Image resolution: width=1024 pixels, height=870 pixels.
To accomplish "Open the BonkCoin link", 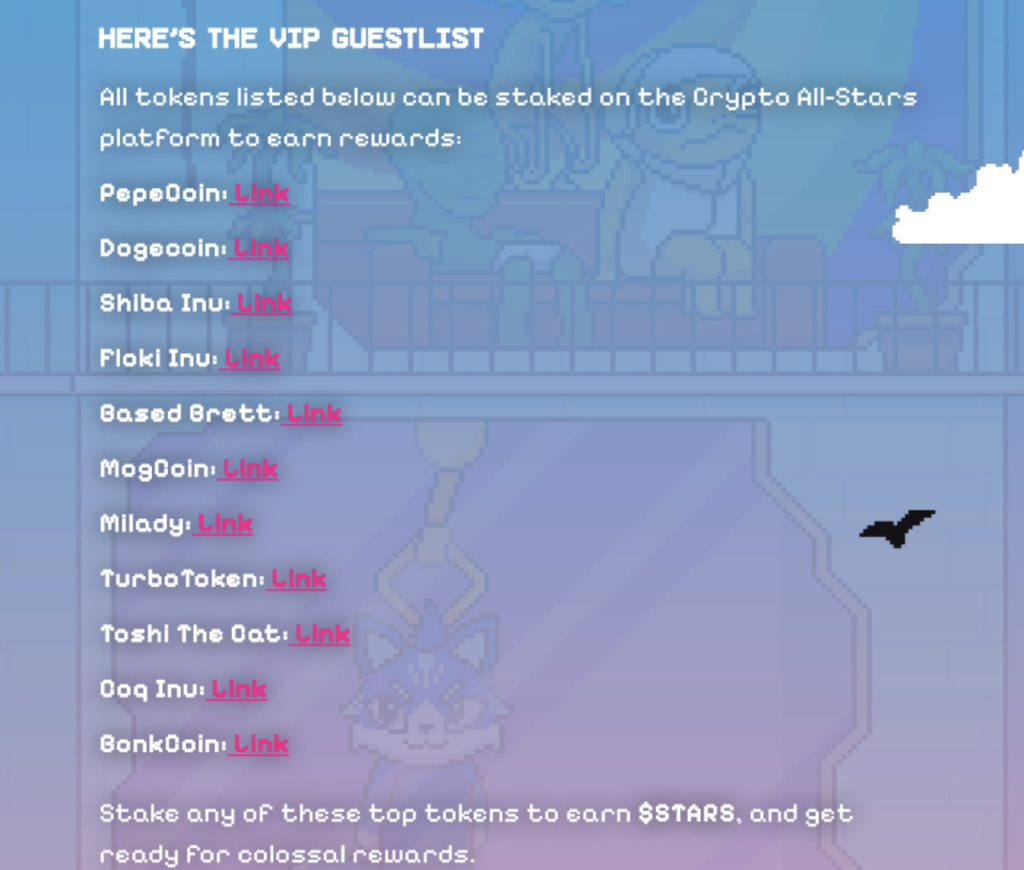I will pyautogui.click(x=261, y=743).
